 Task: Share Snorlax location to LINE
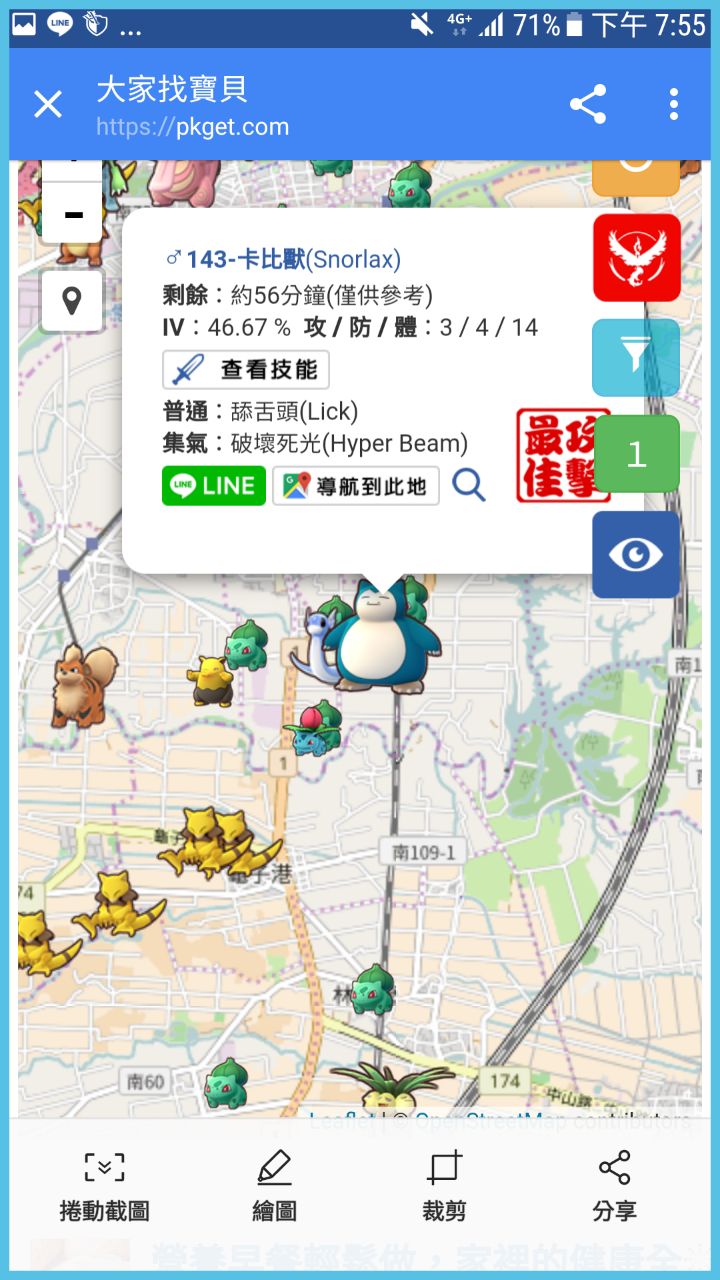point(214,486)
